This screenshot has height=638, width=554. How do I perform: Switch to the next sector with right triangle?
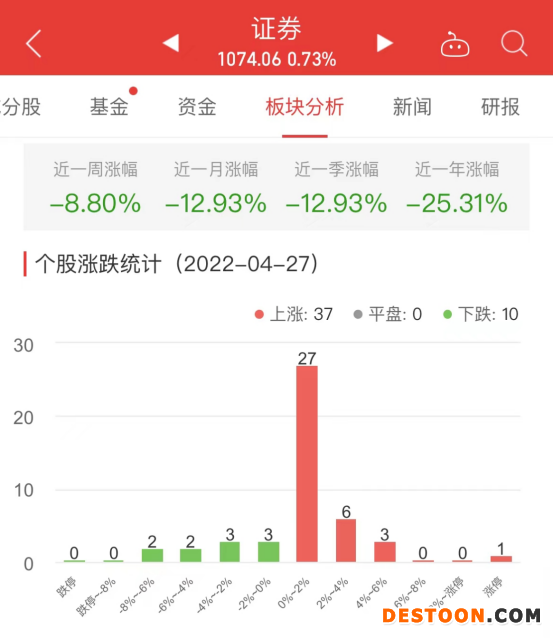click(384, 43)
